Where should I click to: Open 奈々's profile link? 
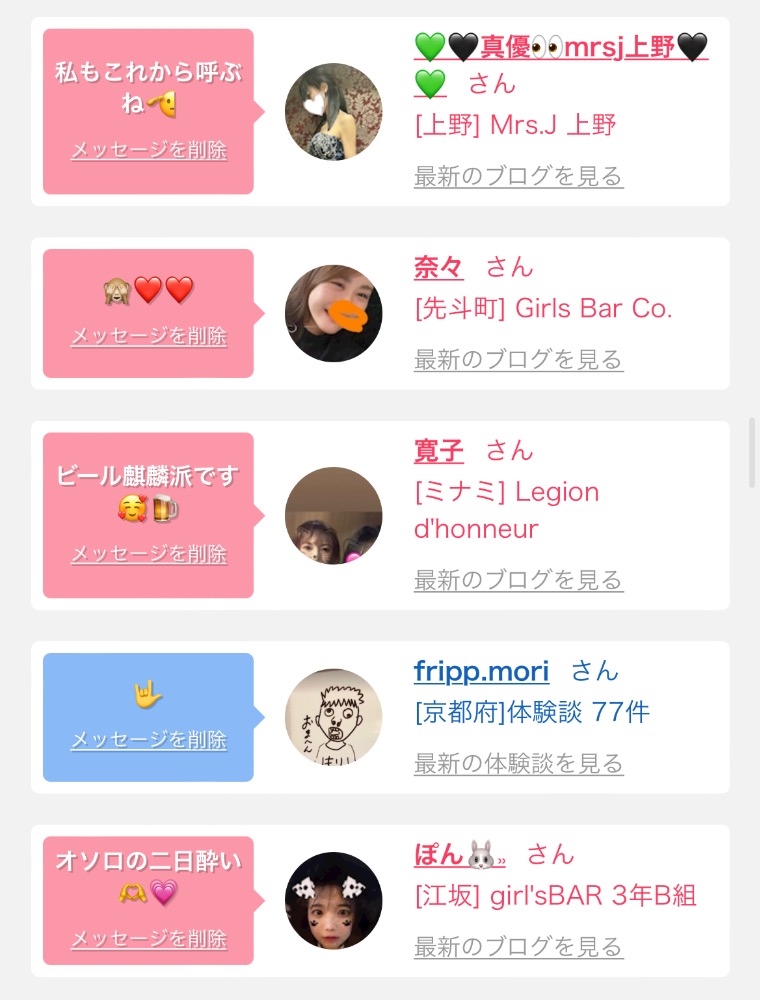(x=438, y=268)
